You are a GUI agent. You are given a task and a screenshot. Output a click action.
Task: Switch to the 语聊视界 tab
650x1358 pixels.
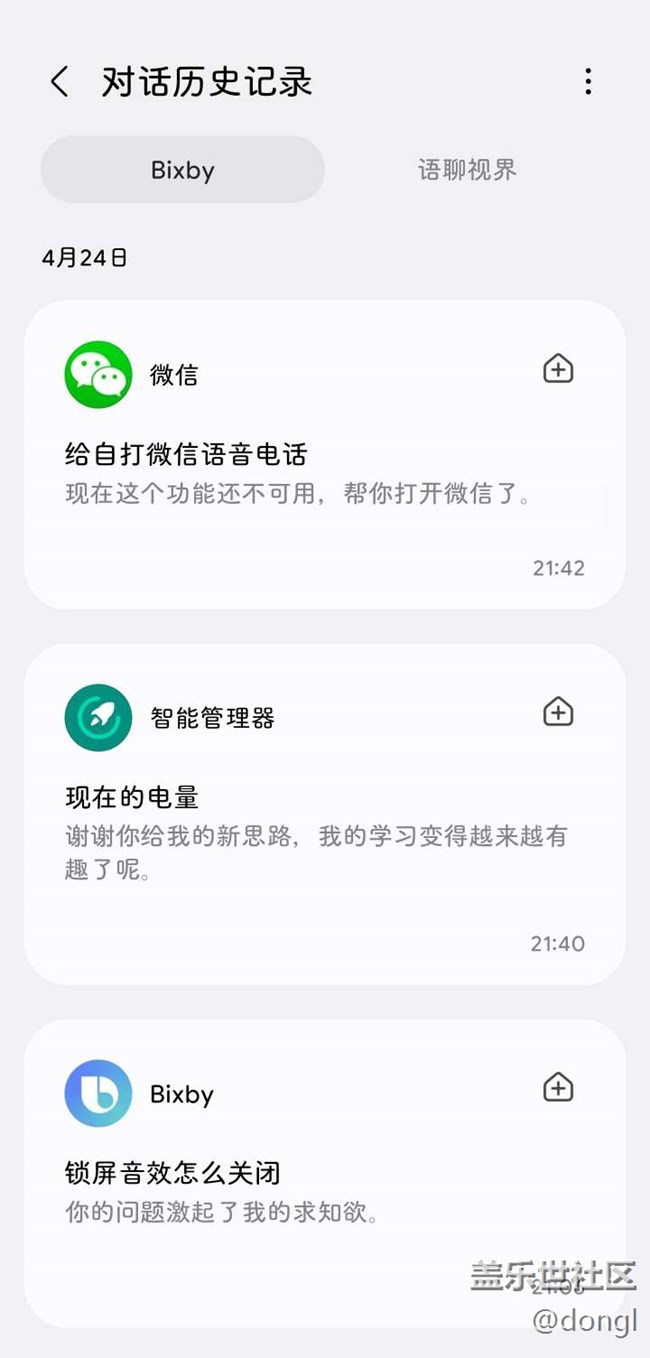(467, 170)
